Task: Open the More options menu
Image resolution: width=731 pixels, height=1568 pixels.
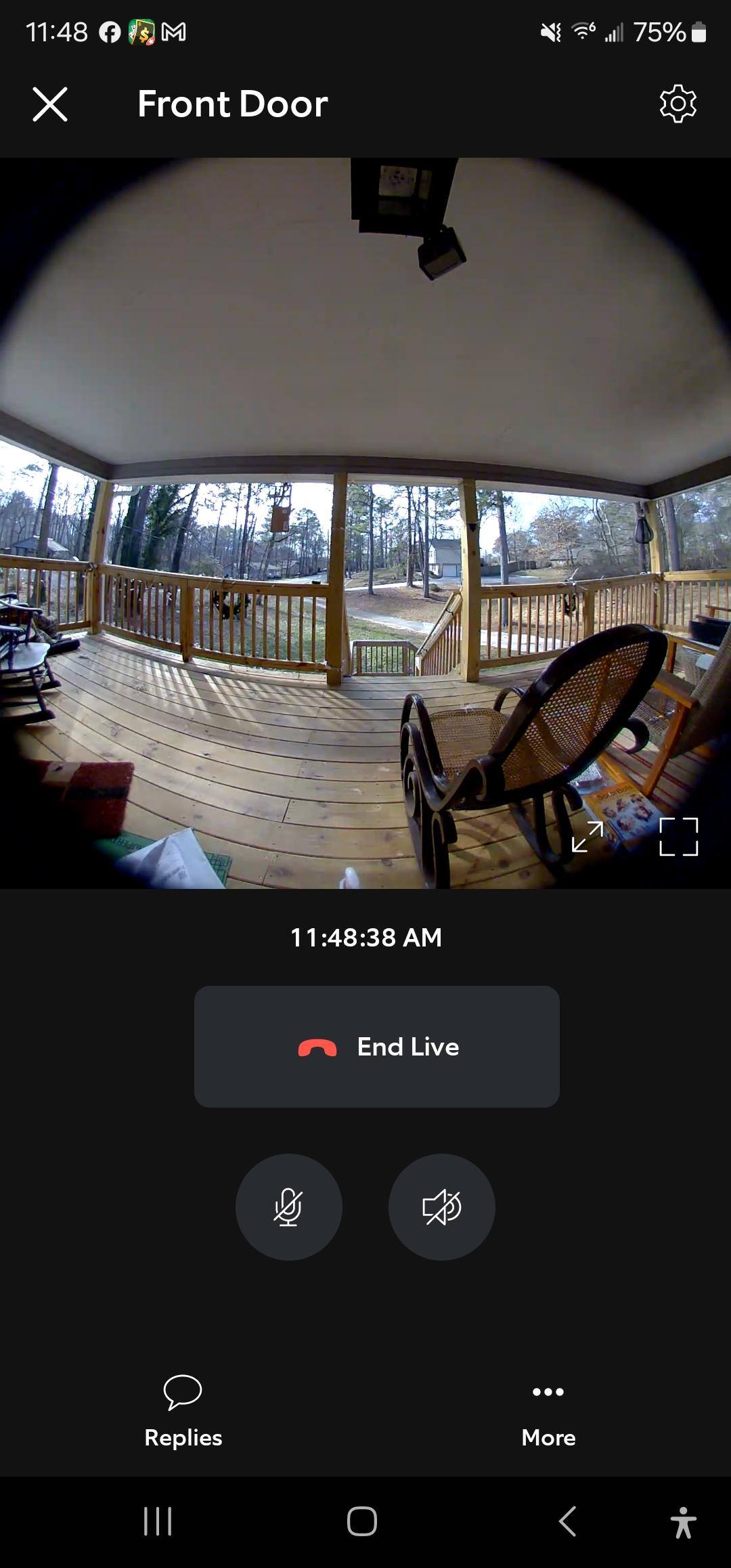Action: [x=548, y=1411]
